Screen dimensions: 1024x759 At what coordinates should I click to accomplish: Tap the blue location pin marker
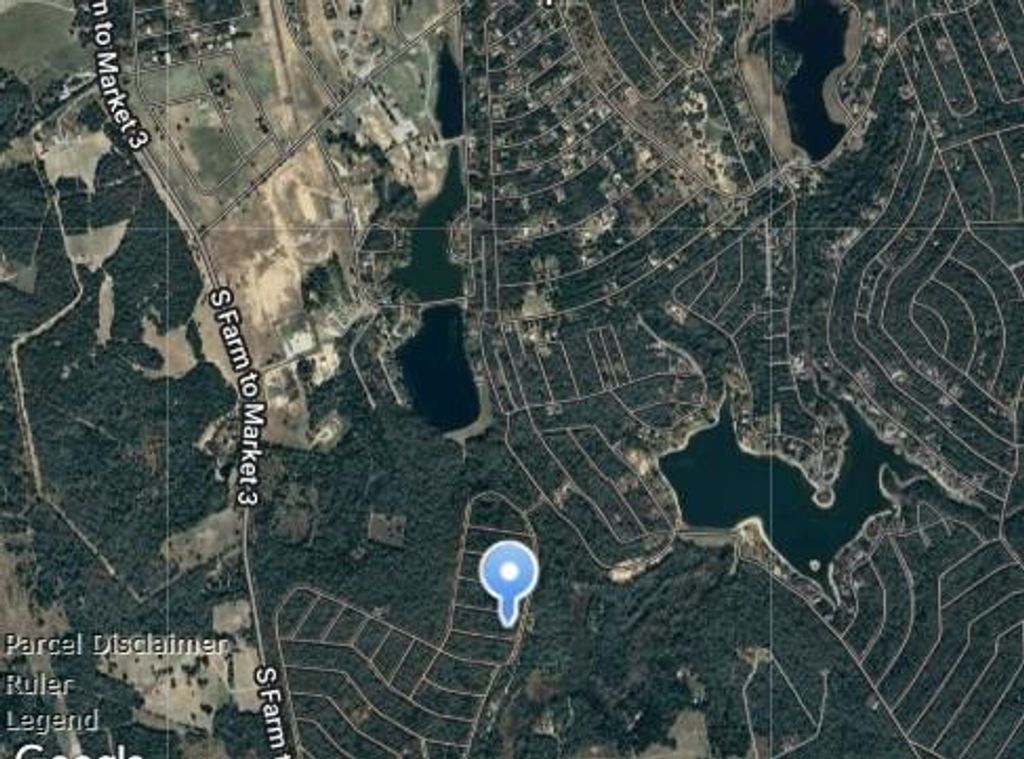pos(508,574)
